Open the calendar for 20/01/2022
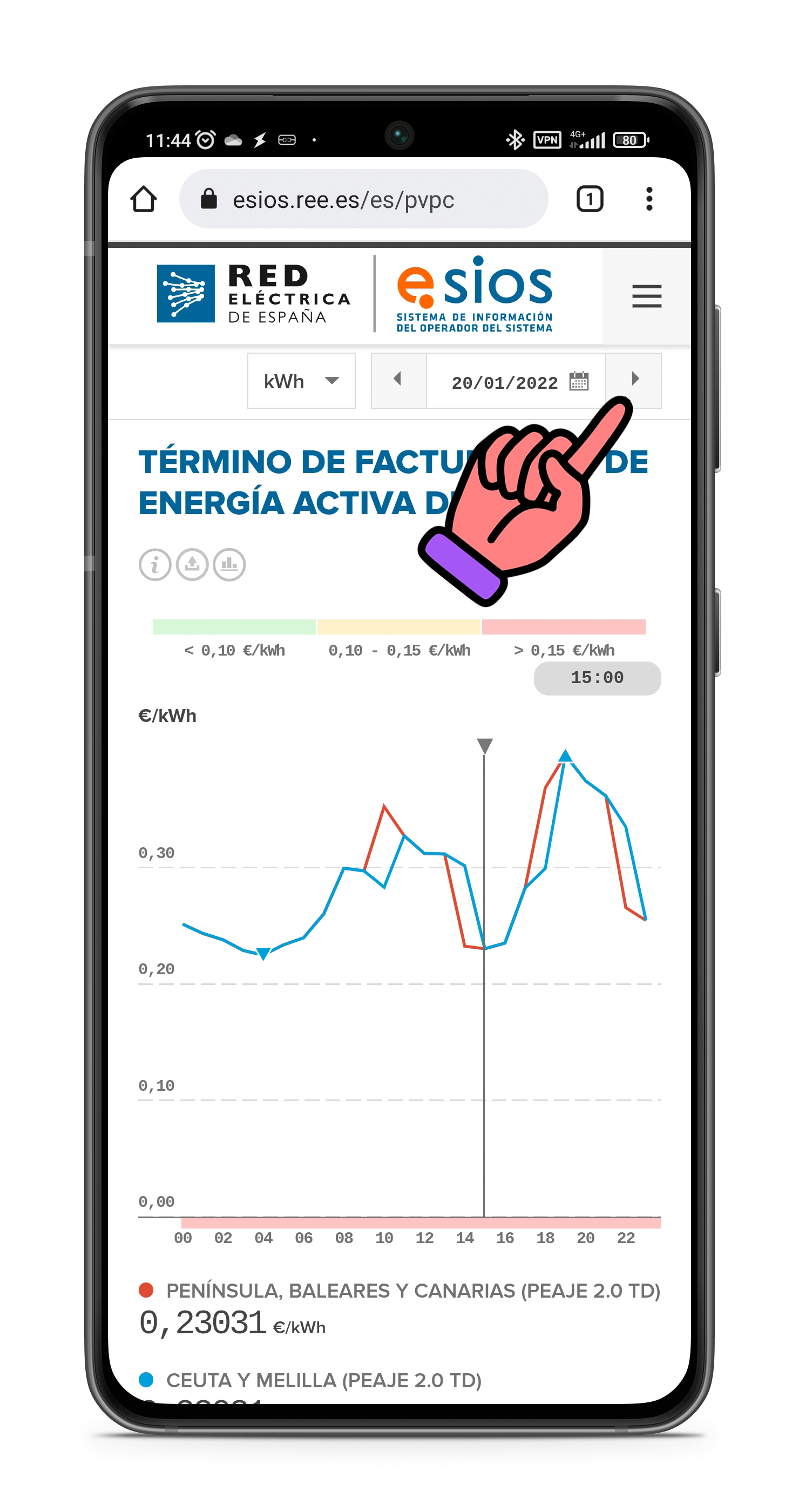The height and width of the screenshot is (1512, 799). (x=577, y=382)
